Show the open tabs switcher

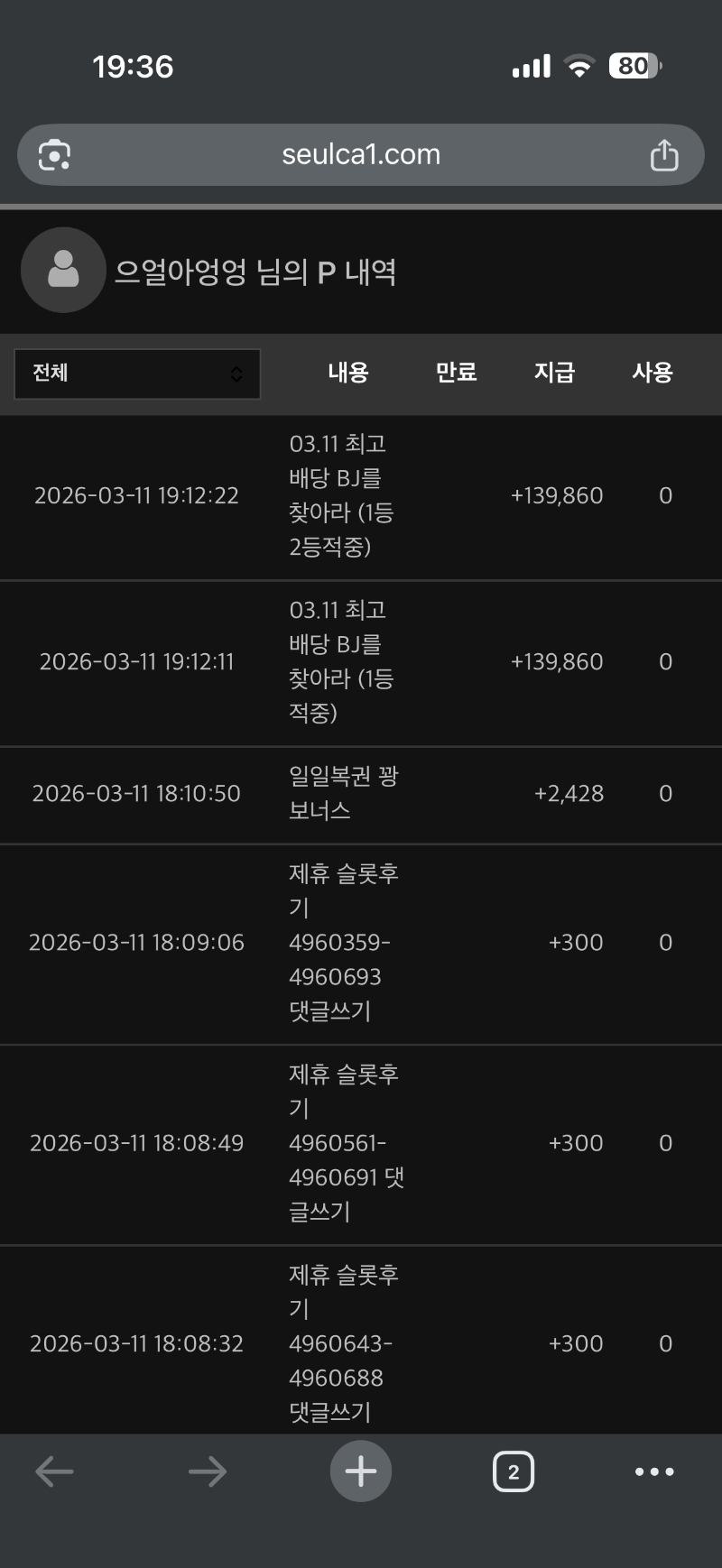point(514,1472)
